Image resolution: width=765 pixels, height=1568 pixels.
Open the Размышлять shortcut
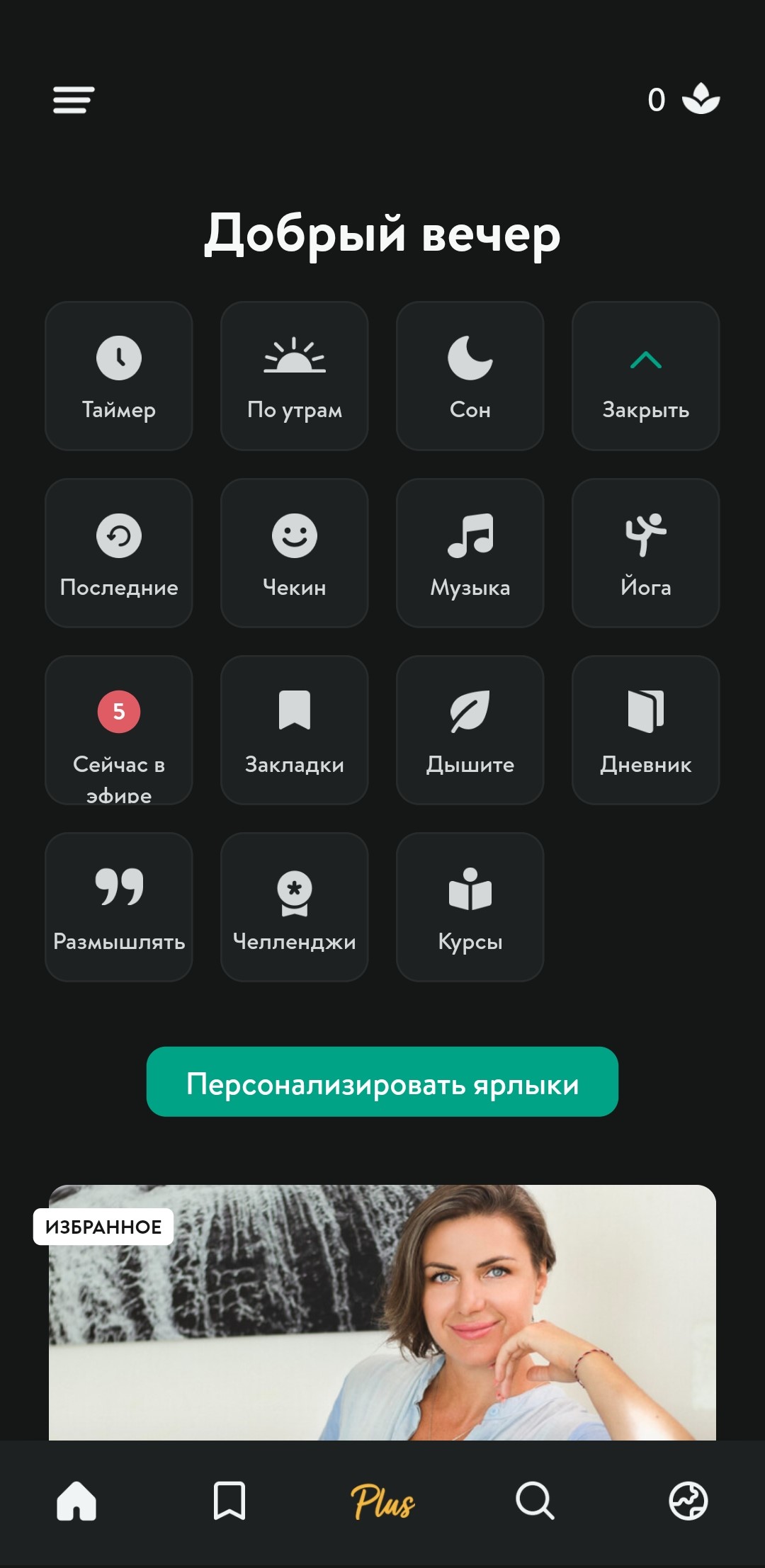click(119, 907)
